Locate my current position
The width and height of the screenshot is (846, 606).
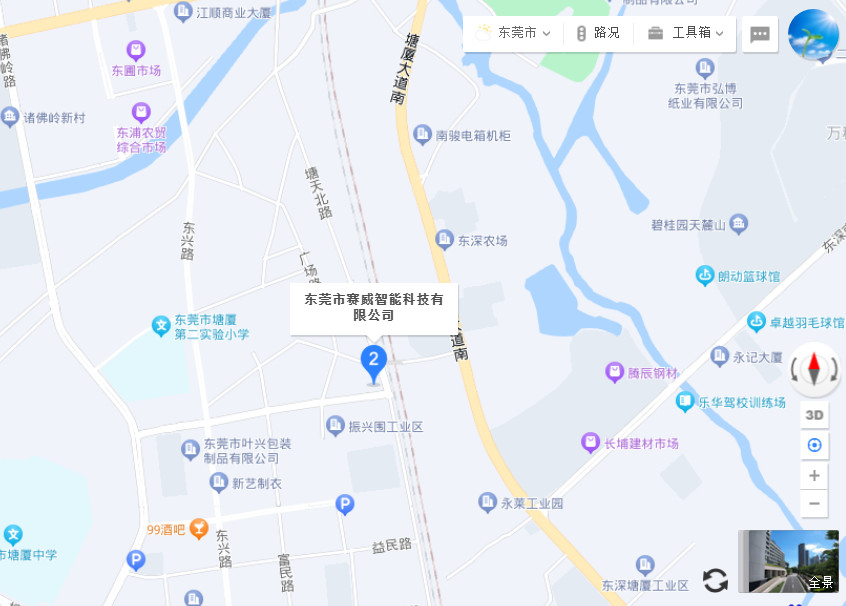pos(814,445)
